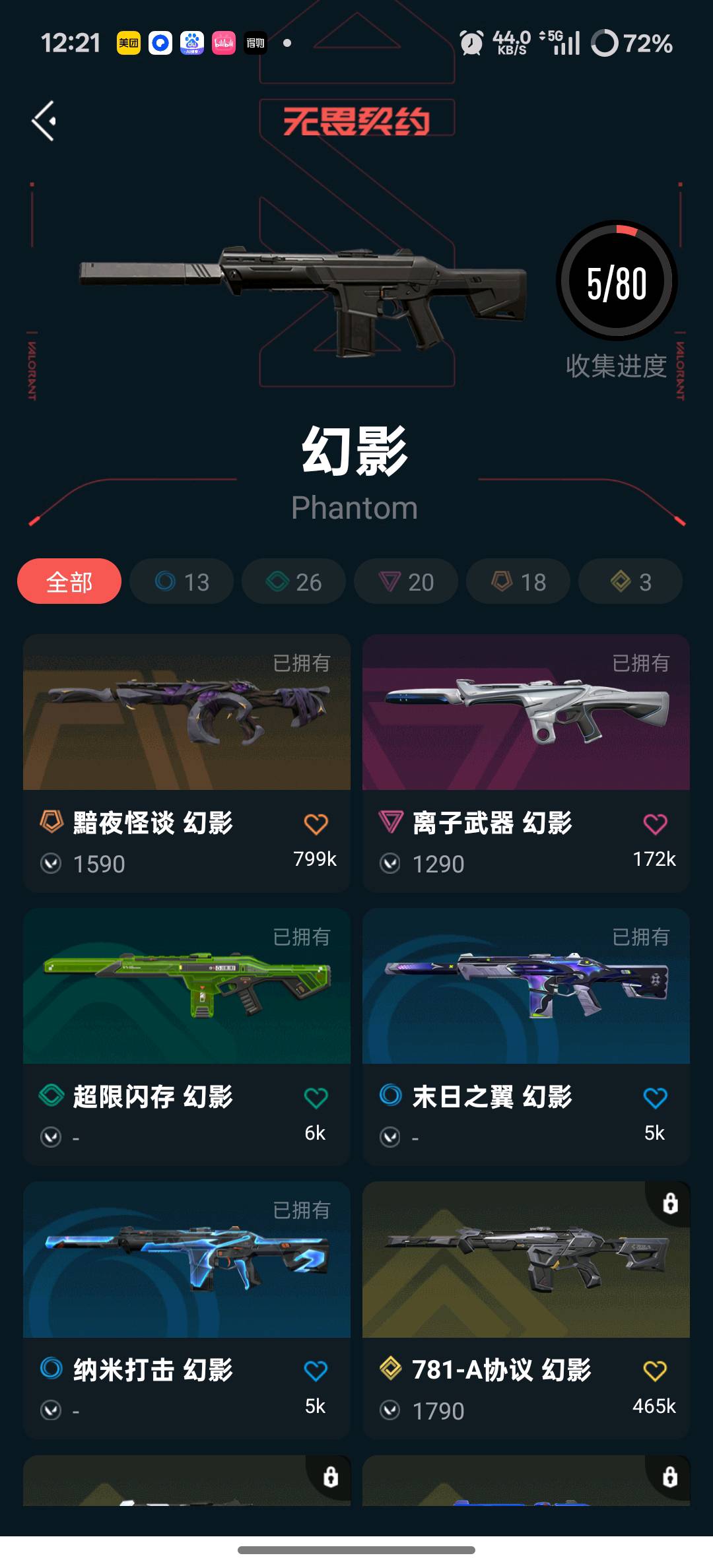
Task: Open the 离子武器 幻影 skin card
Action: pyautogui.click(x=526, y=764)
